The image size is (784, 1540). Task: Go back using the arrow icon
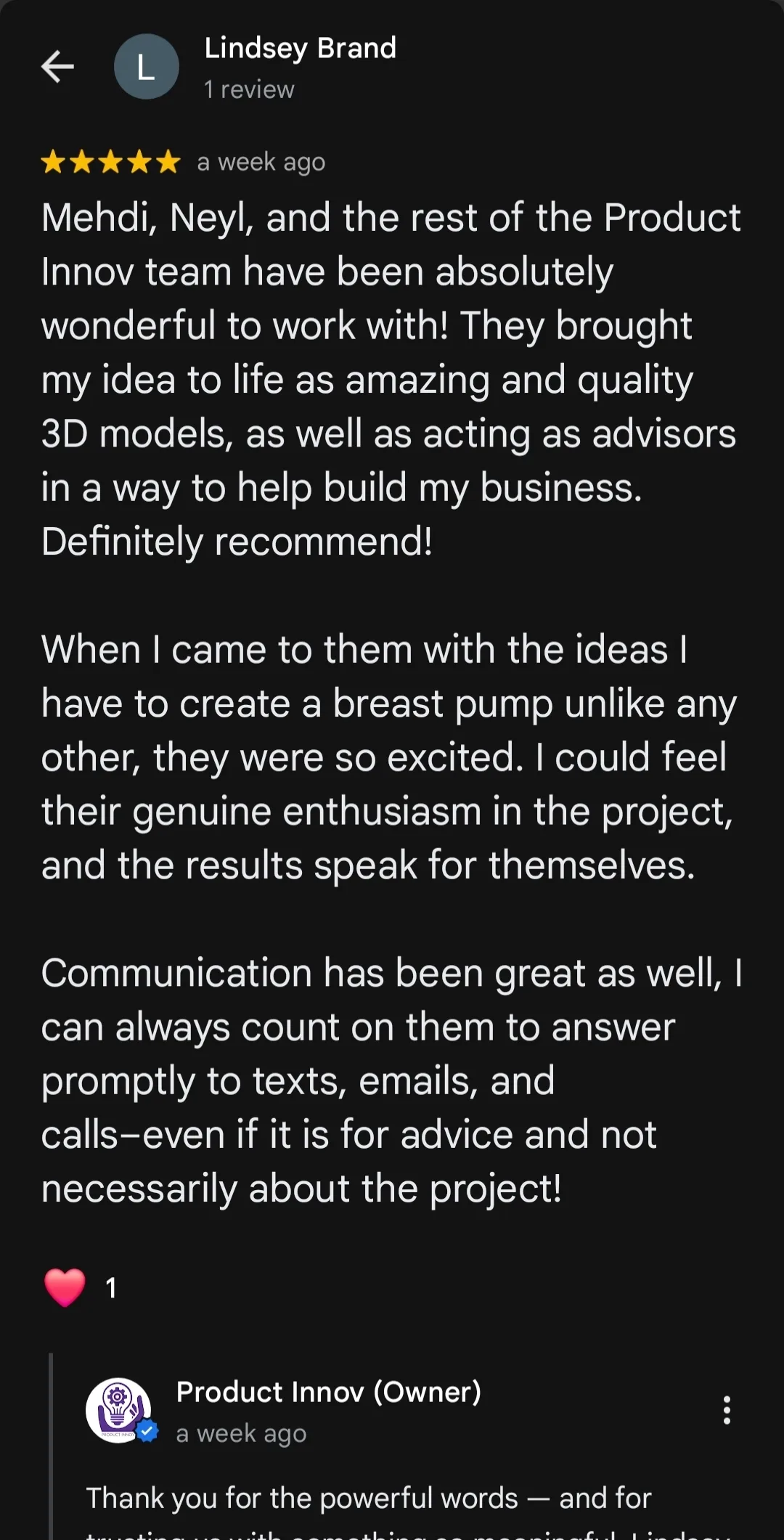coord(57,67)
